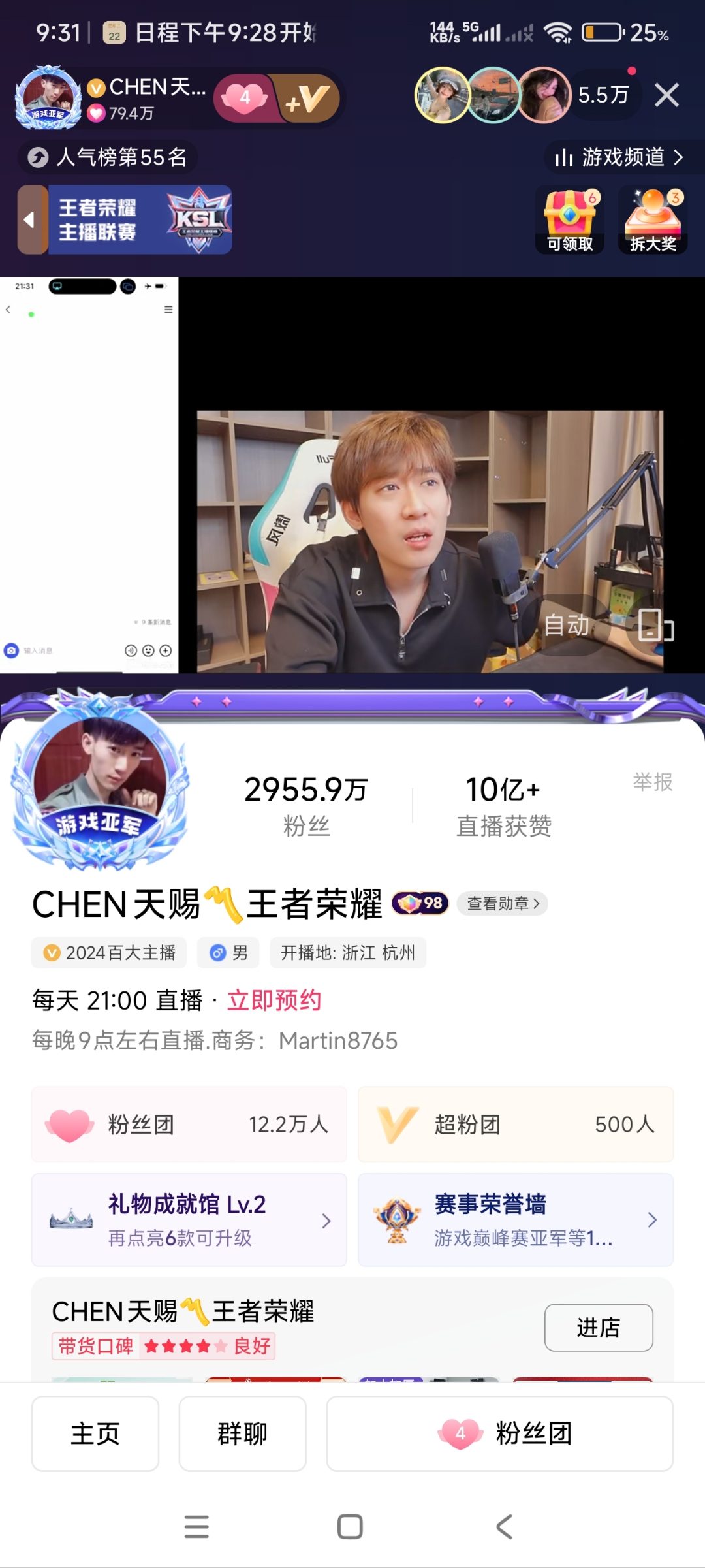705x1568 pixels.
Task: Claim the 可领取 treasure chest reward
Action: pos(570,219)
